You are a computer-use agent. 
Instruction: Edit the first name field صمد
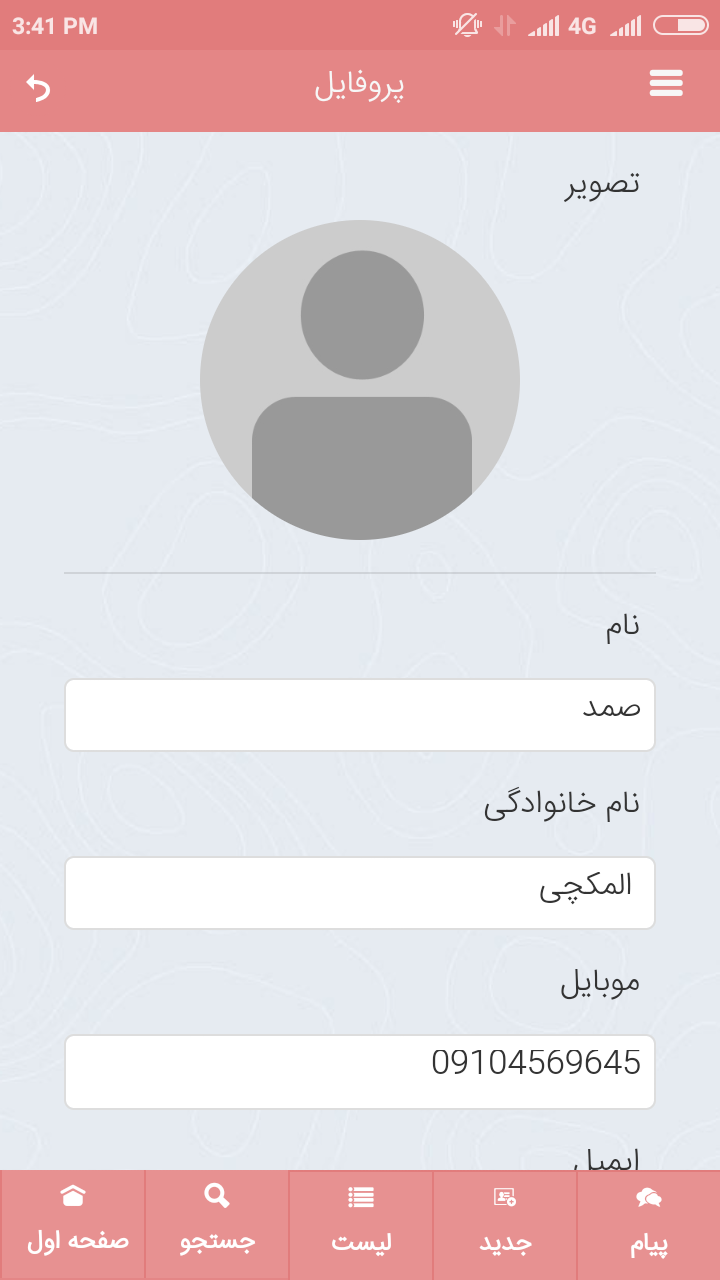(360, 715)
